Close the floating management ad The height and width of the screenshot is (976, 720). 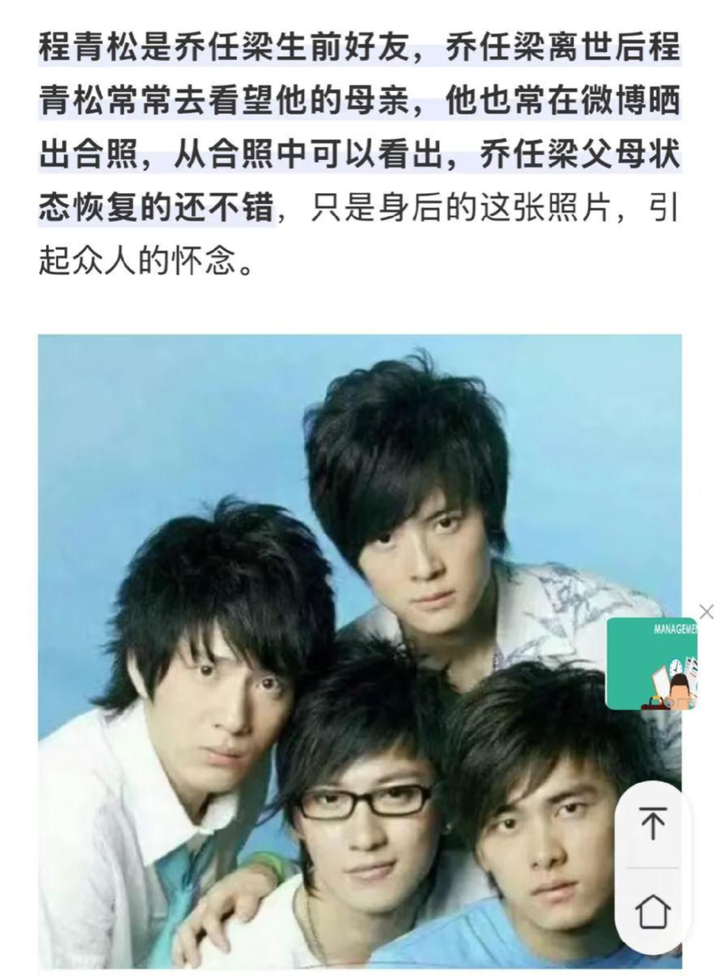pos(706,612)
